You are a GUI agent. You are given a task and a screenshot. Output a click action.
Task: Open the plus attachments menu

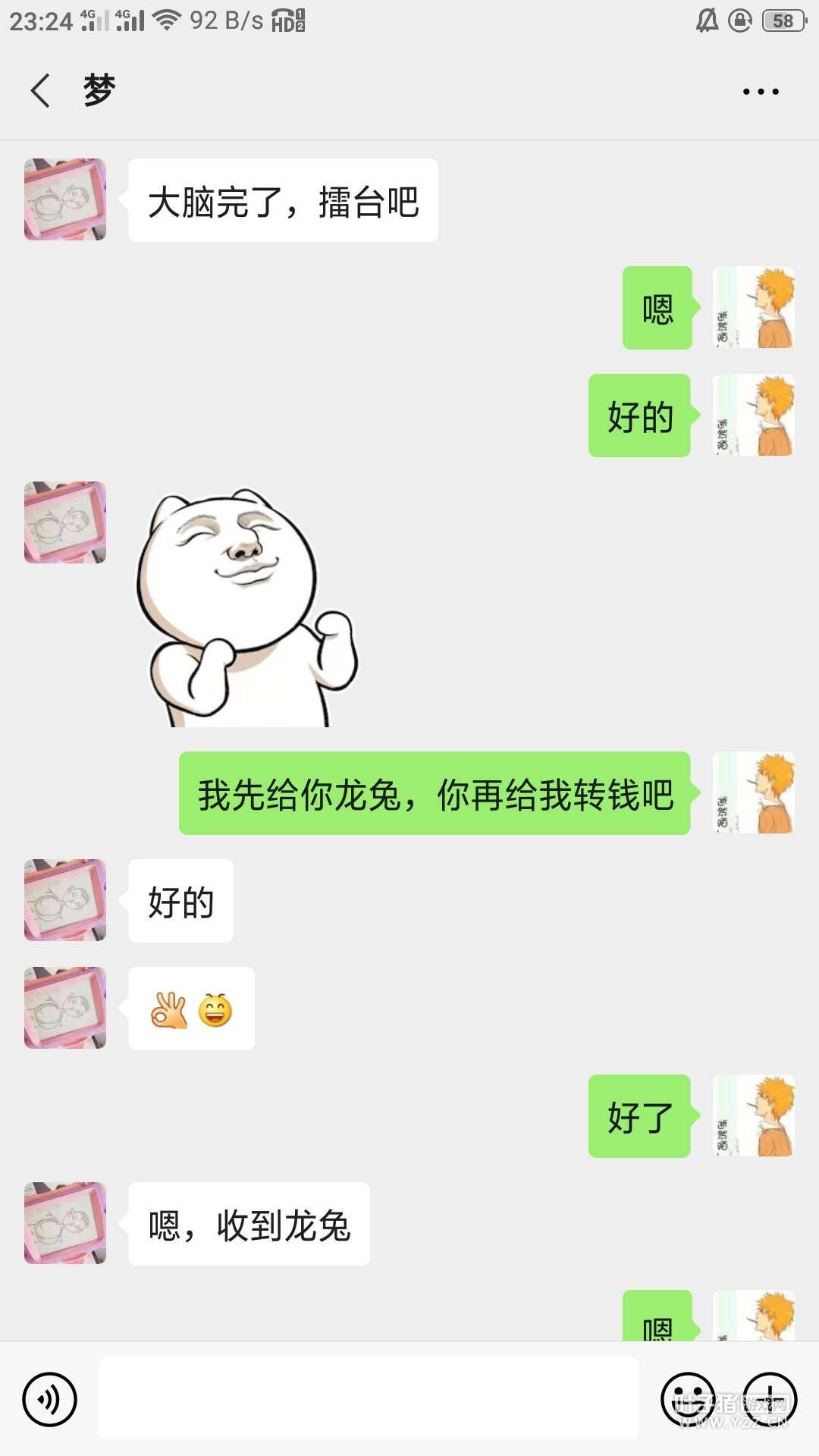(x=770, y=1399)
